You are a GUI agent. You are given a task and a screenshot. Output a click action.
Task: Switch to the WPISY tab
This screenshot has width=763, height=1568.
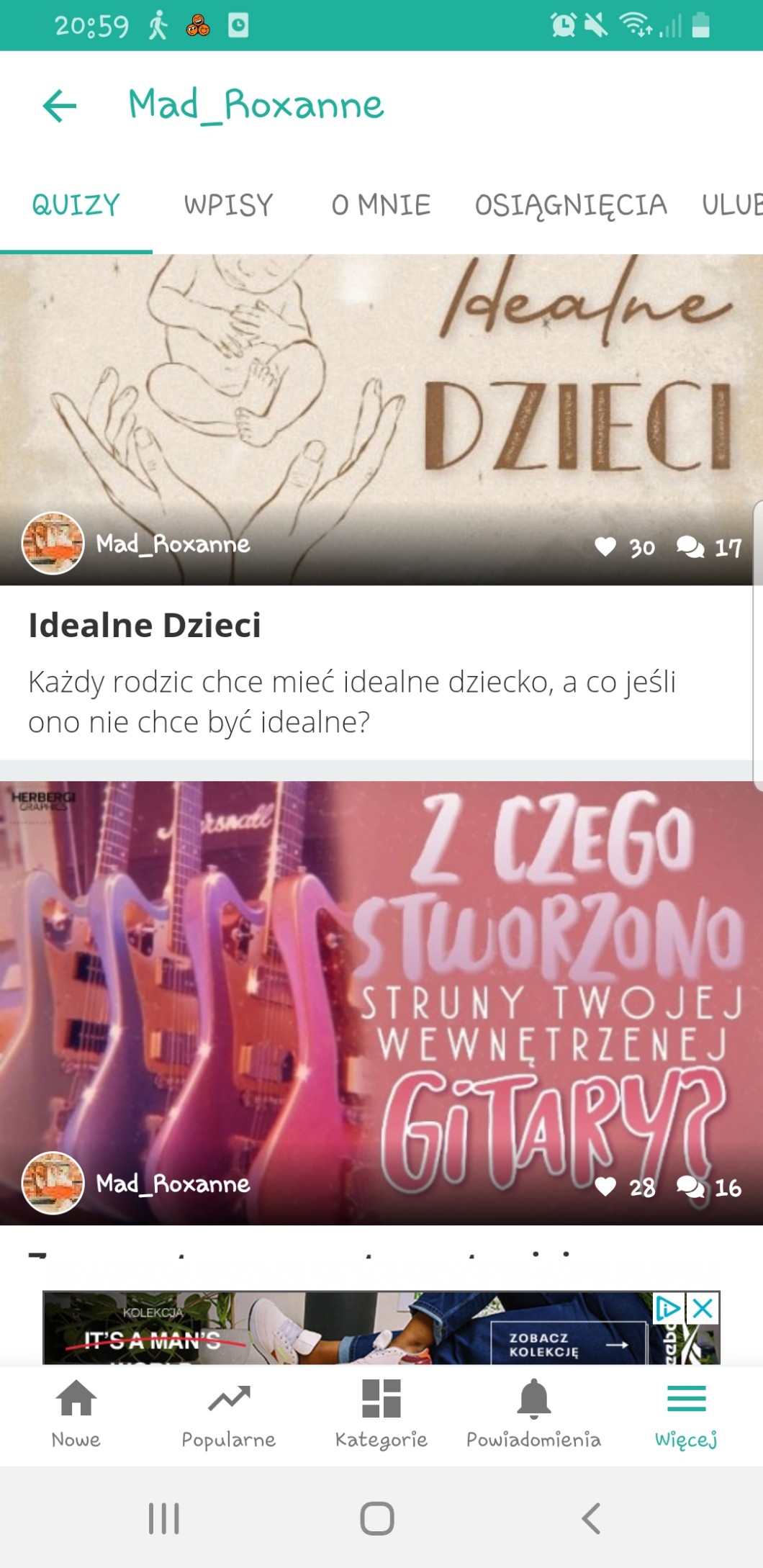tap(228, 205)
